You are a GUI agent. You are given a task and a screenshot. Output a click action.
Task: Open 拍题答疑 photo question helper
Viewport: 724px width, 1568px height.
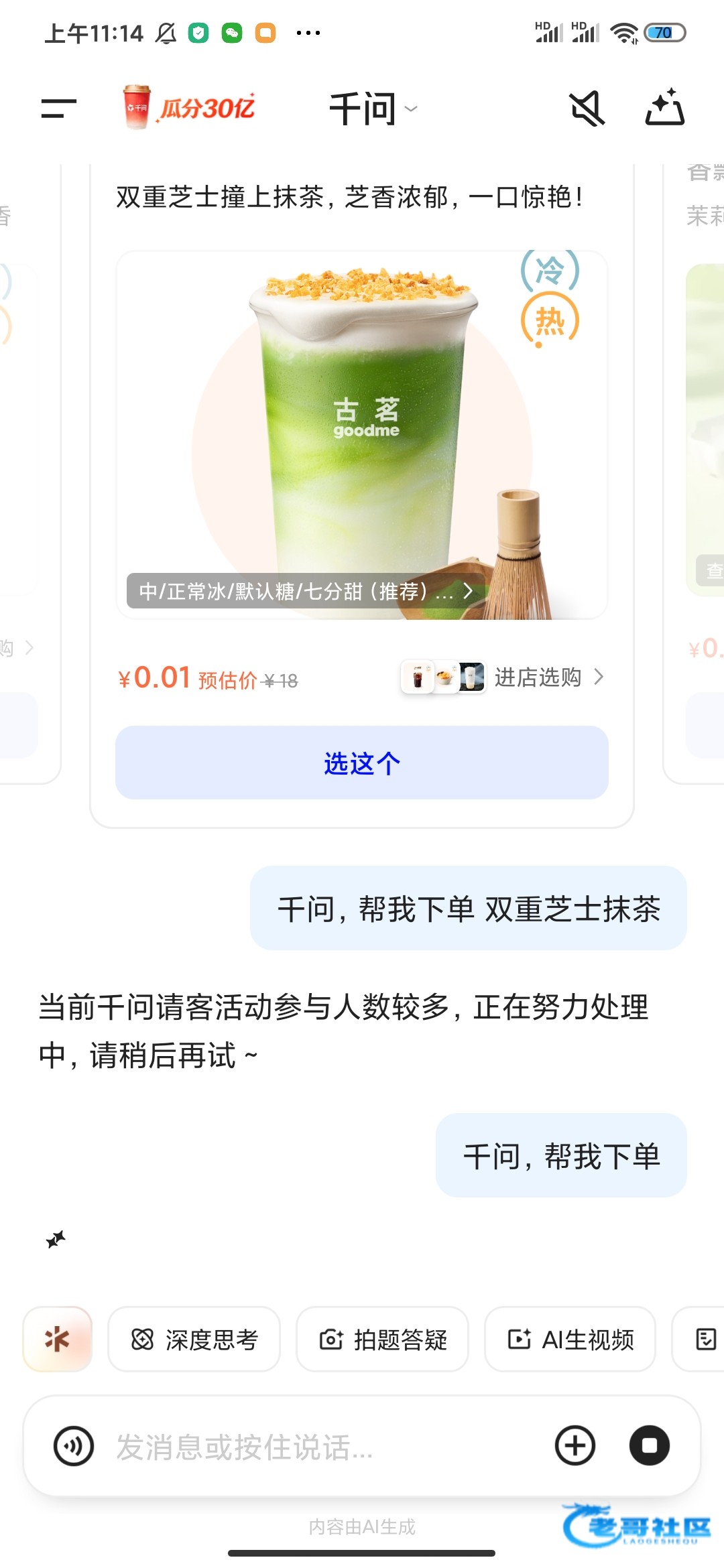point(382,1340)
